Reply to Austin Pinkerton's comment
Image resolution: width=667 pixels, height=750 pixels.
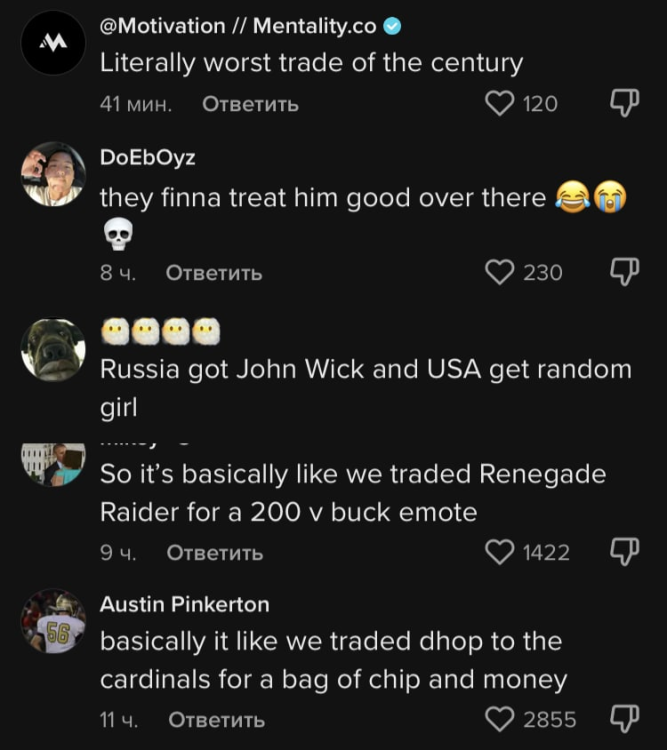point(216,720)
